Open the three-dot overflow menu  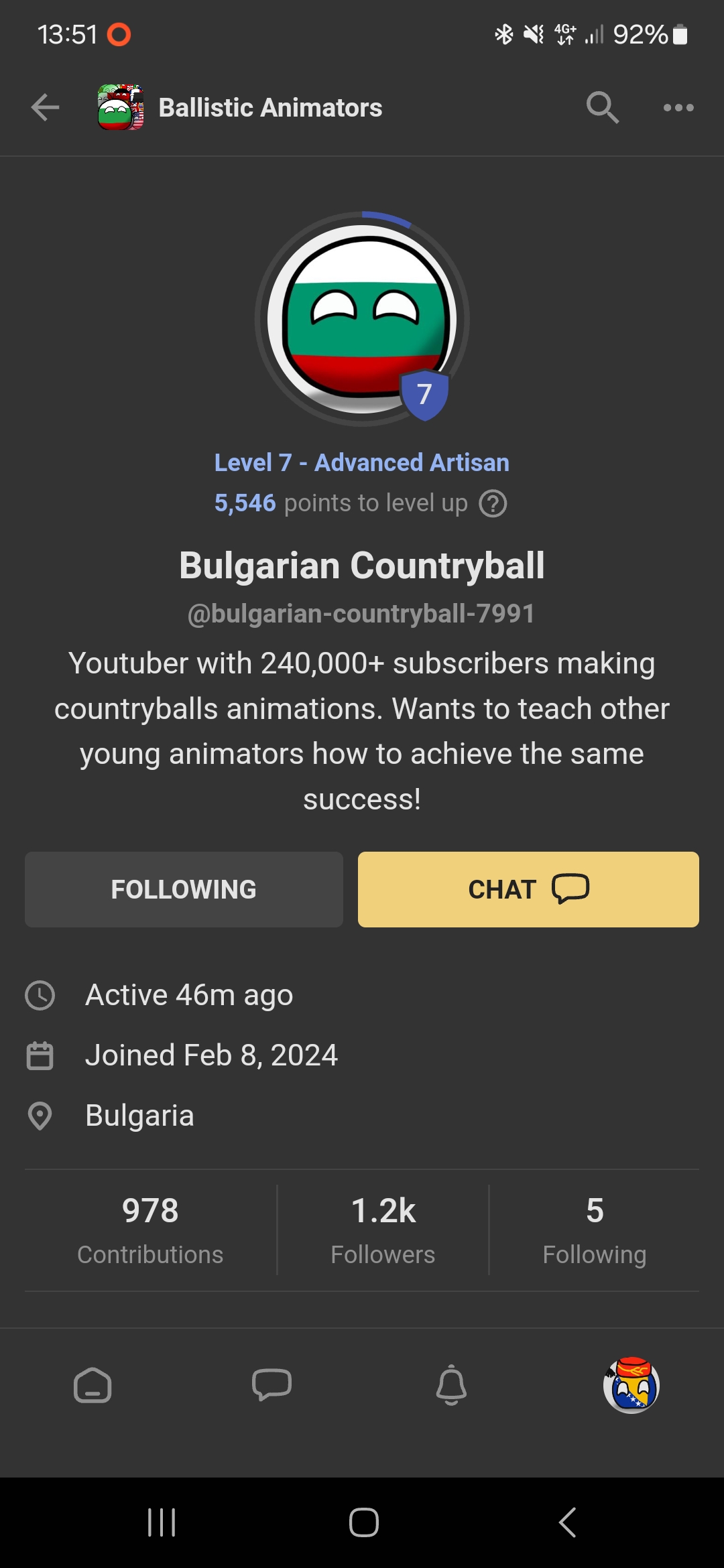click(x=678, y=107)
